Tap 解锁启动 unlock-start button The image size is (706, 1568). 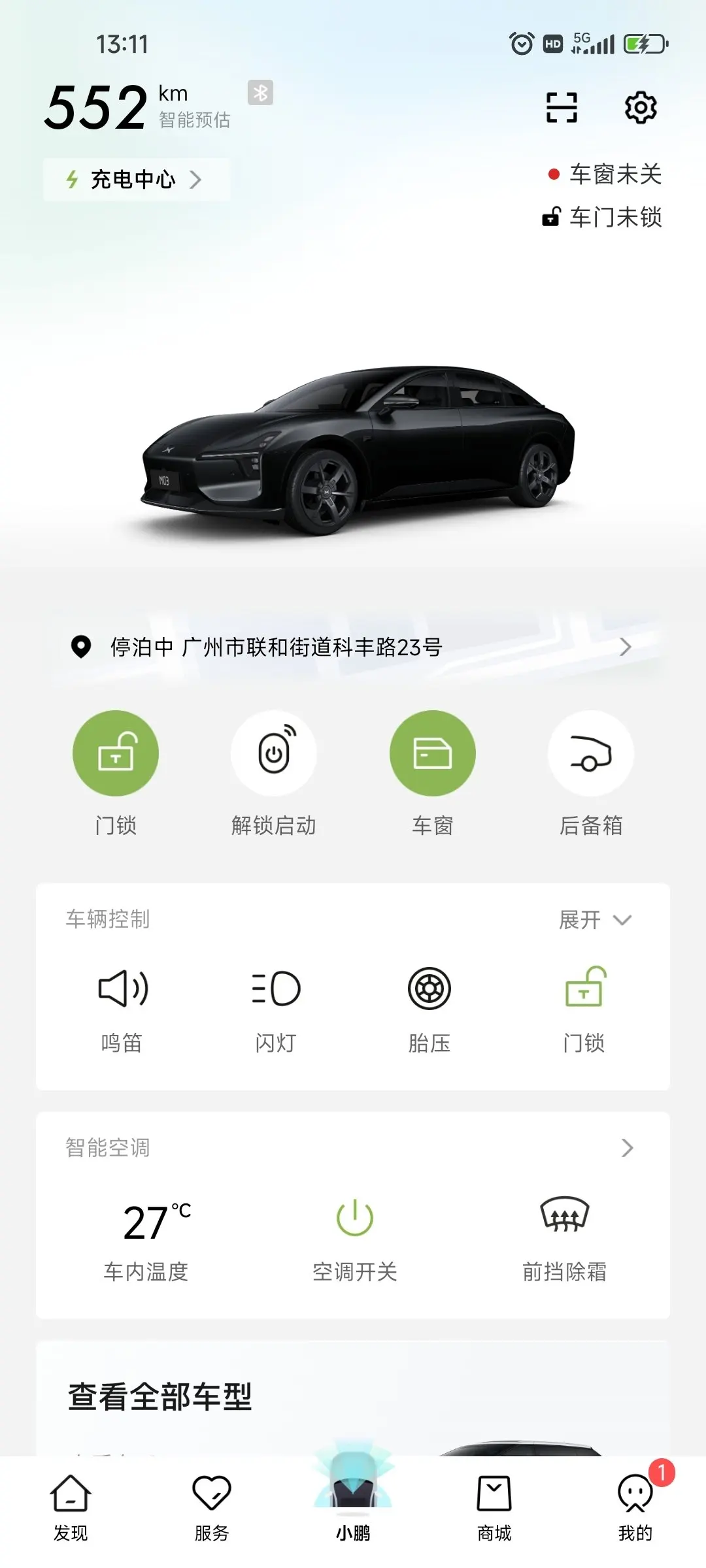[x=274, y=753]
